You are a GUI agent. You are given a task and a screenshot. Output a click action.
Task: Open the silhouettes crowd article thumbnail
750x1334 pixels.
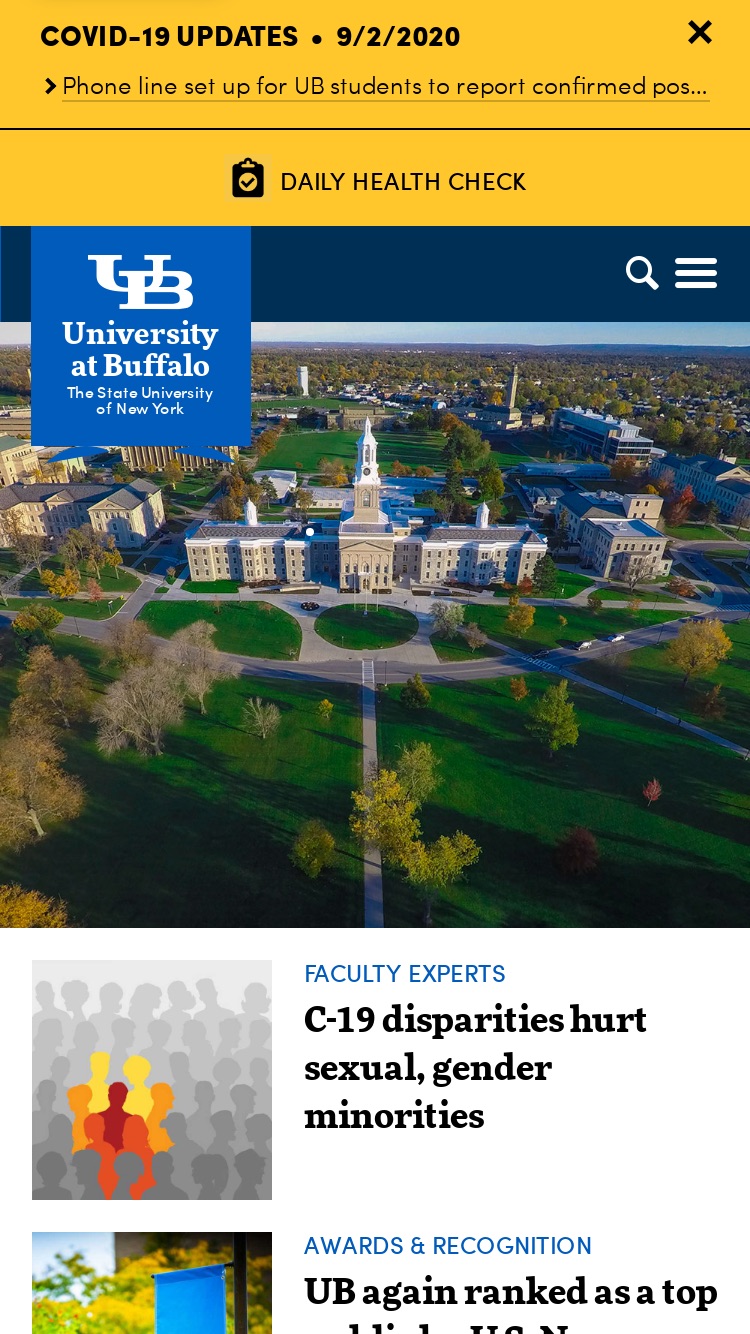click(152, 1080)
